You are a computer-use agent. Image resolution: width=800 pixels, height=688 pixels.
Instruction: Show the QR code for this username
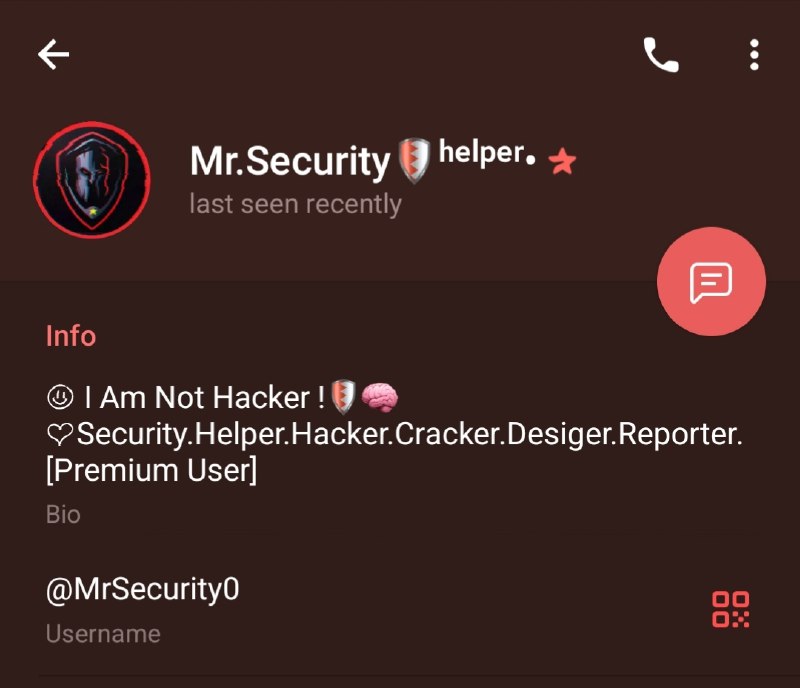click(730, 609)
